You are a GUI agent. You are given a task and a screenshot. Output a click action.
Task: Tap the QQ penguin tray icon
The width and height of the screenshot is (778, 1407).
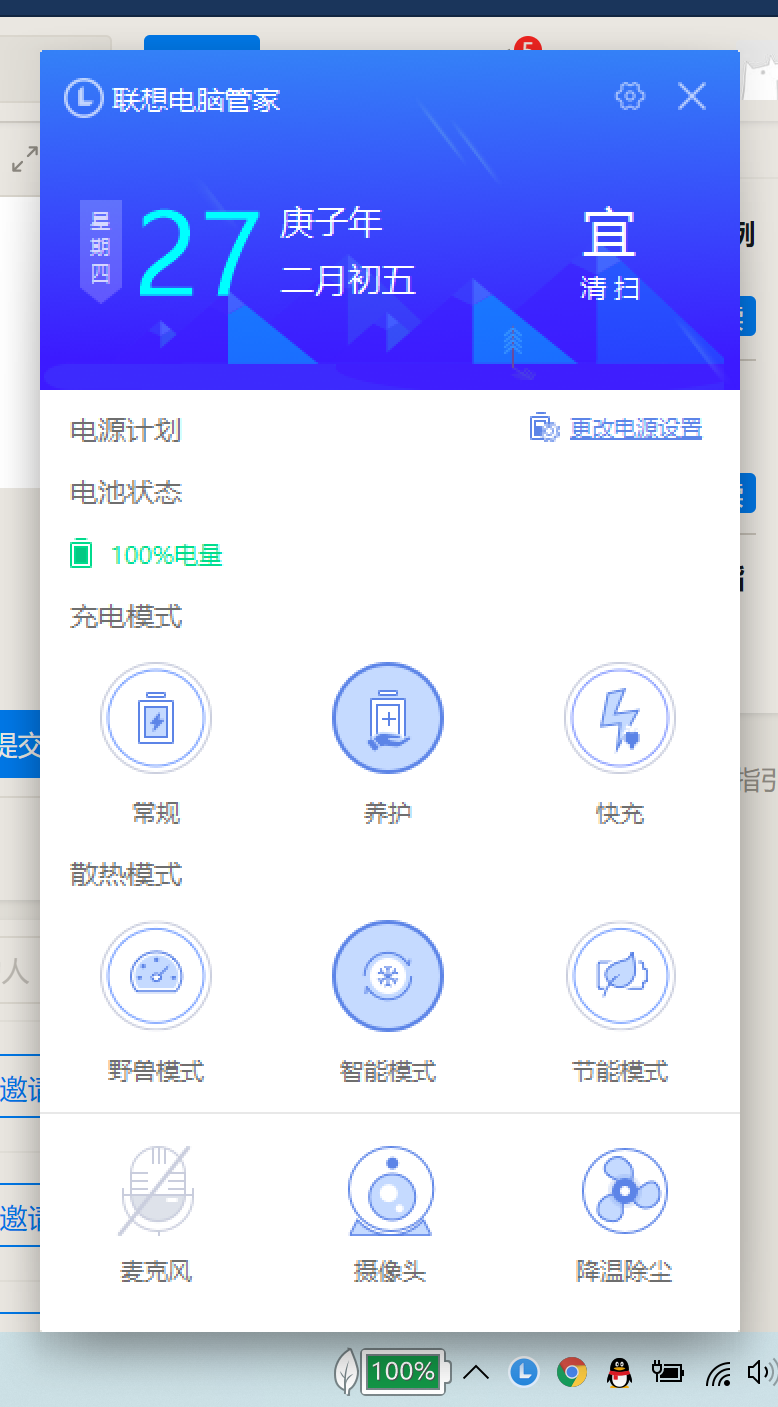coord(620,1372)
